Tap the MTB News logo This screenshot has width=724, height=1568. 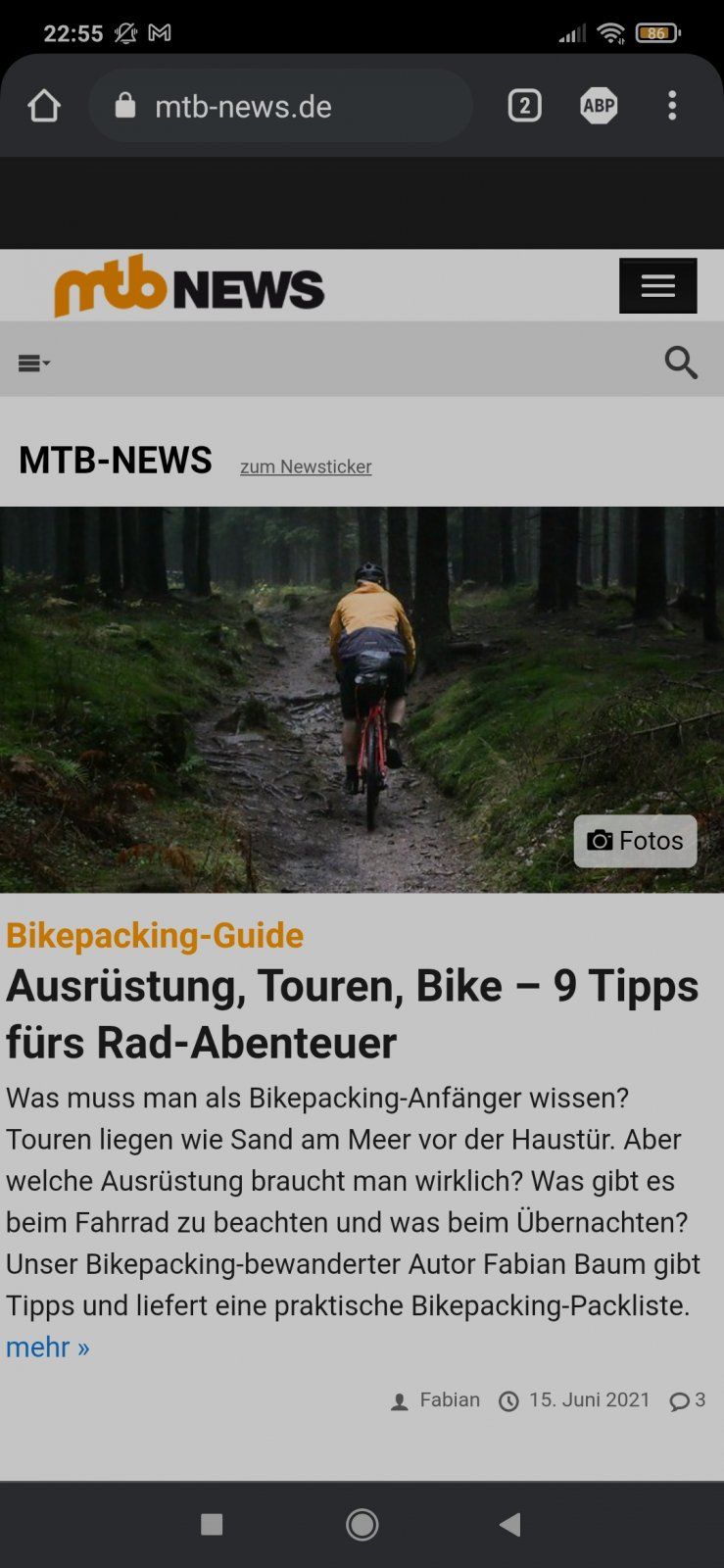click(x=189, y=285)
